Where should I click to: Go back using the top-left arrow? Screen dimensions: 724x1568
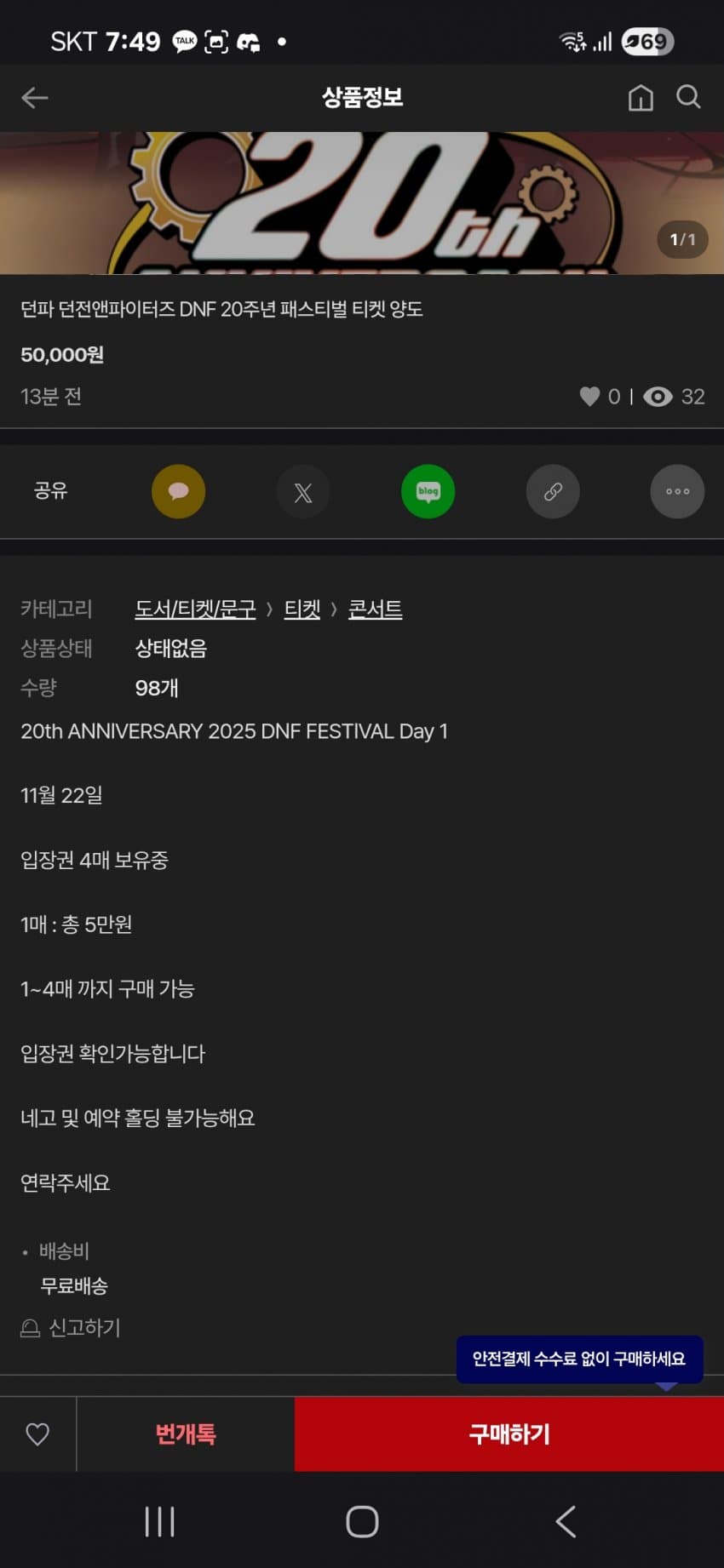(35, 98)
